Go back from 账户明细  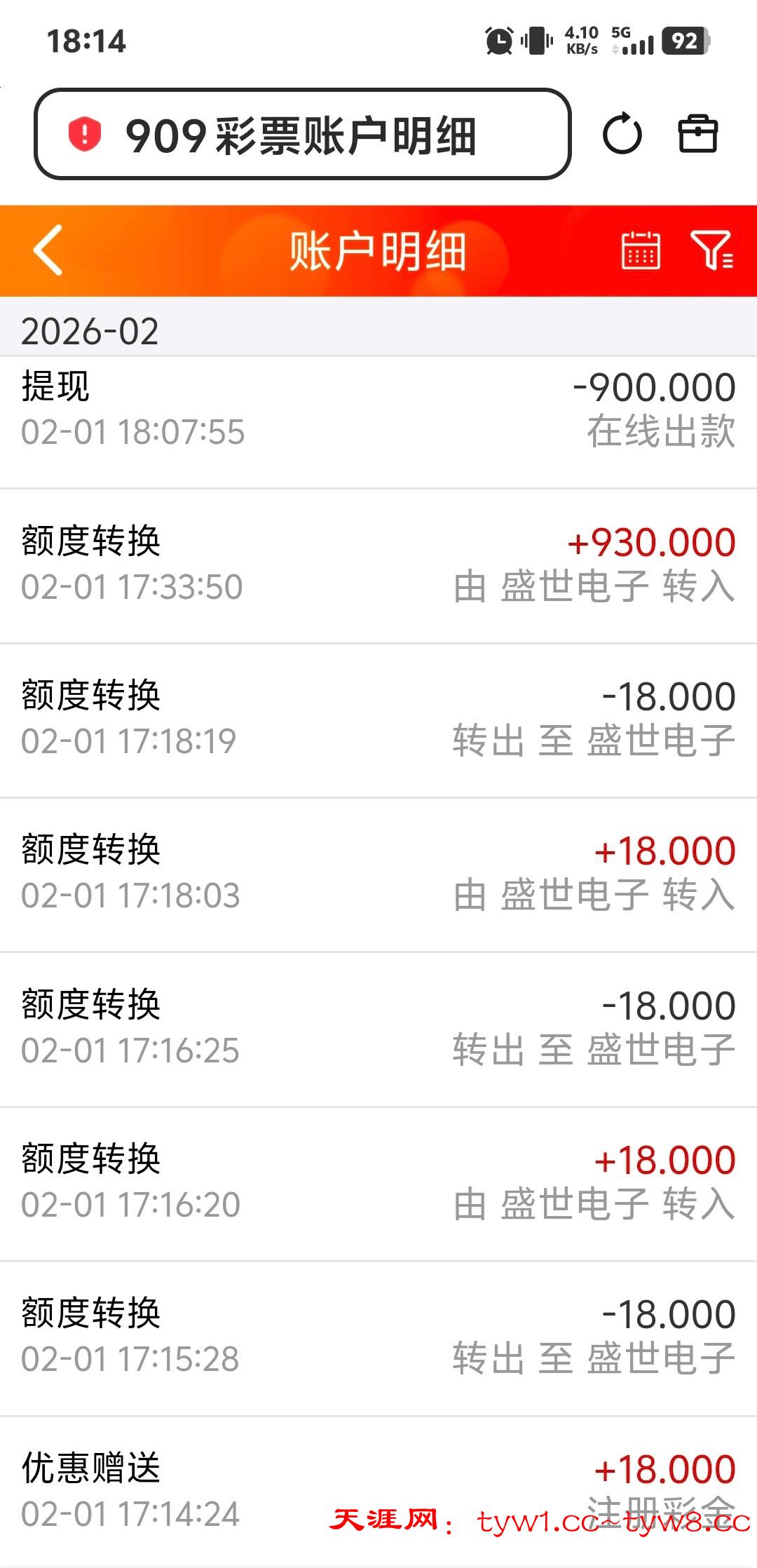point(48,250)
